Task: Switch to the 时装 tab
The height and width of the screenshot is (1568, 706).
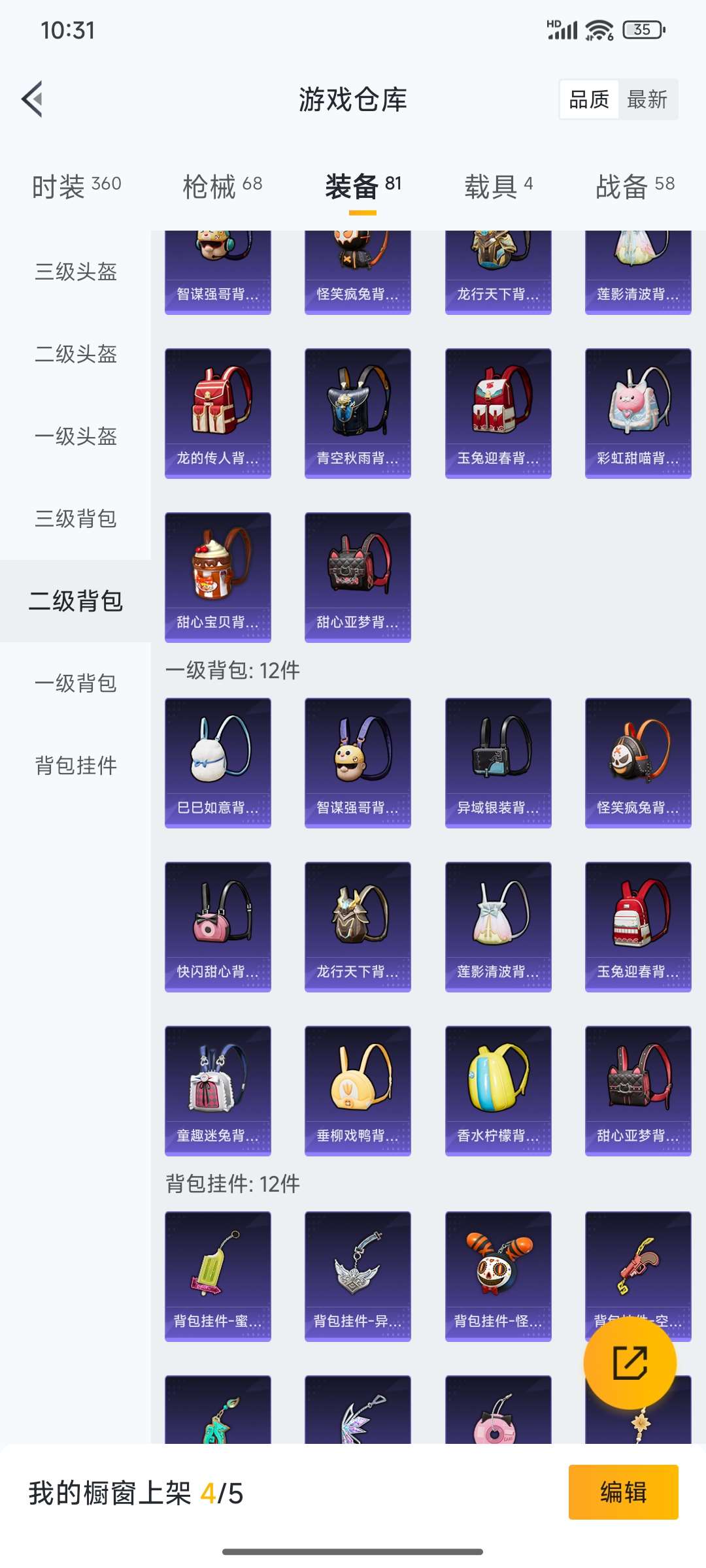Action: click(x=76, y=187)
